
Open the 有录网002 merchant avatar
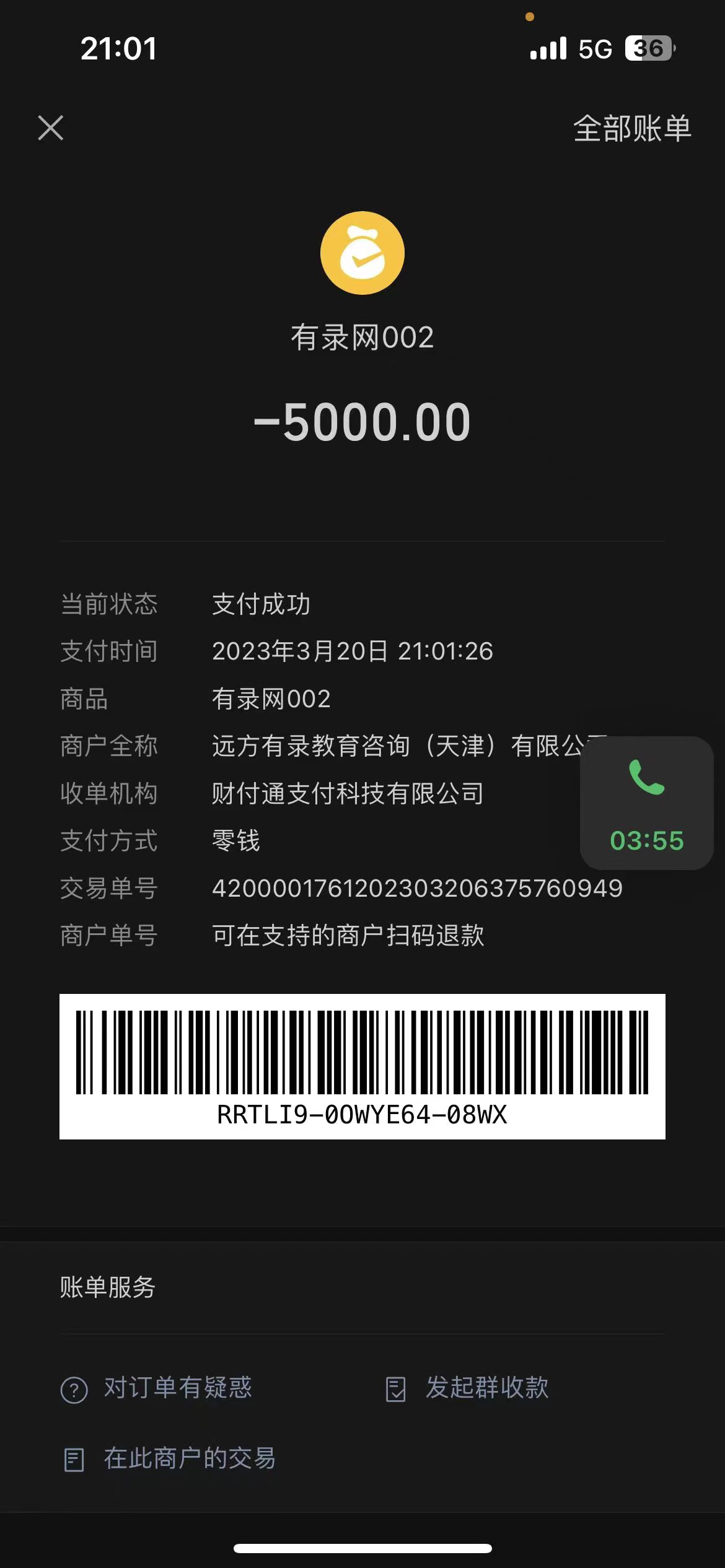[x=362, y=253]
